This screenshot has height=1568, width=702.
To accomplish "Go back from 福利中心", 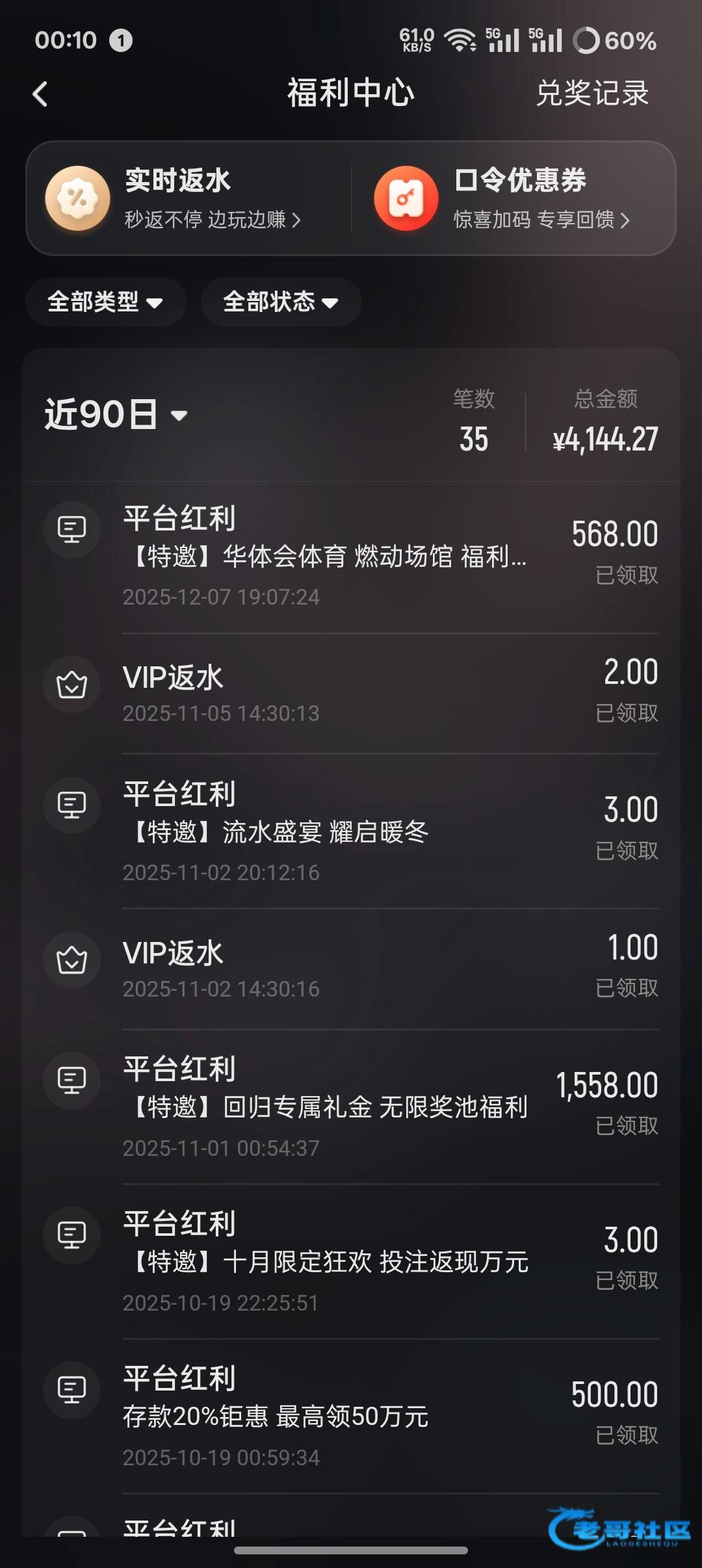I will (x=40, y=94).
